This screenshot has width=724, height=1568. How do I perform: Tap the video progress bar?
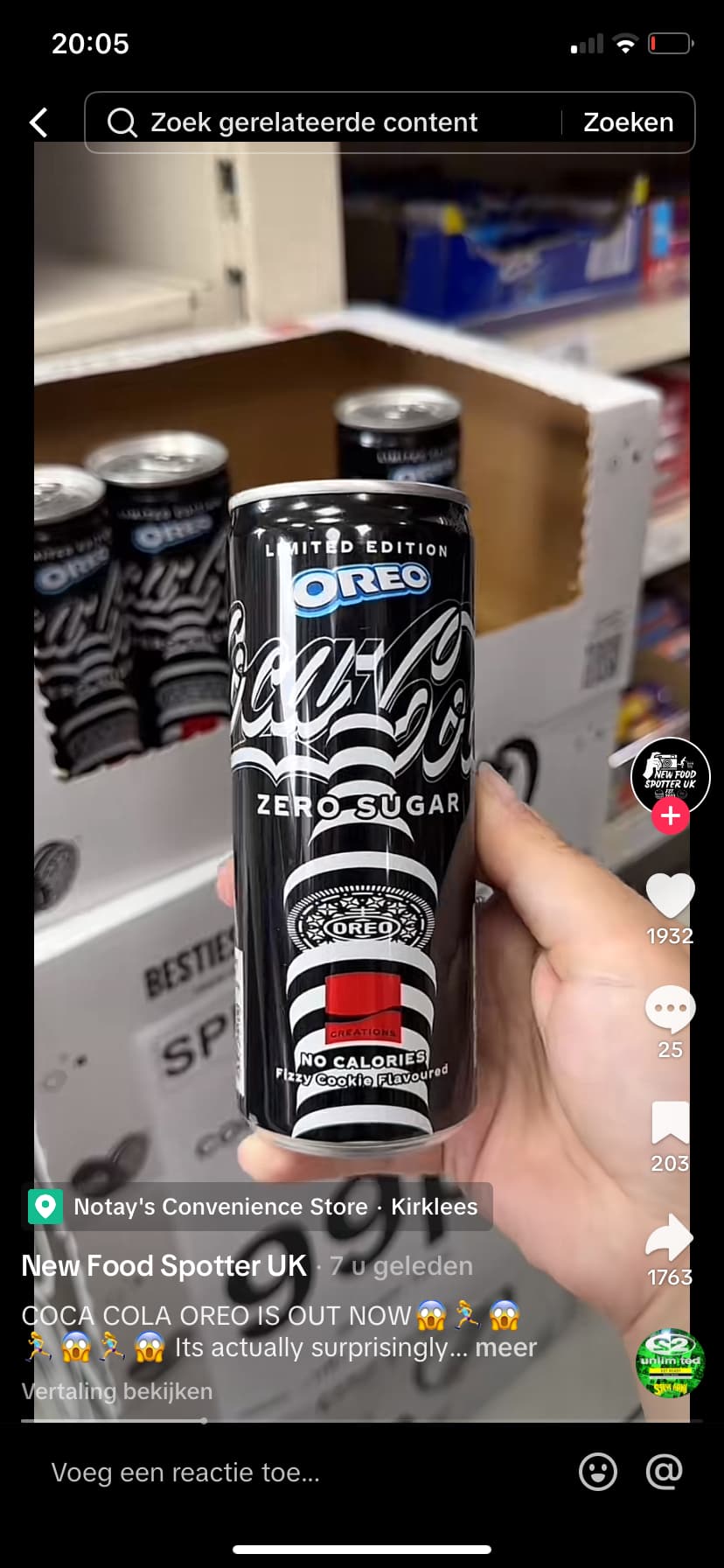click(x=362, y=1421)
